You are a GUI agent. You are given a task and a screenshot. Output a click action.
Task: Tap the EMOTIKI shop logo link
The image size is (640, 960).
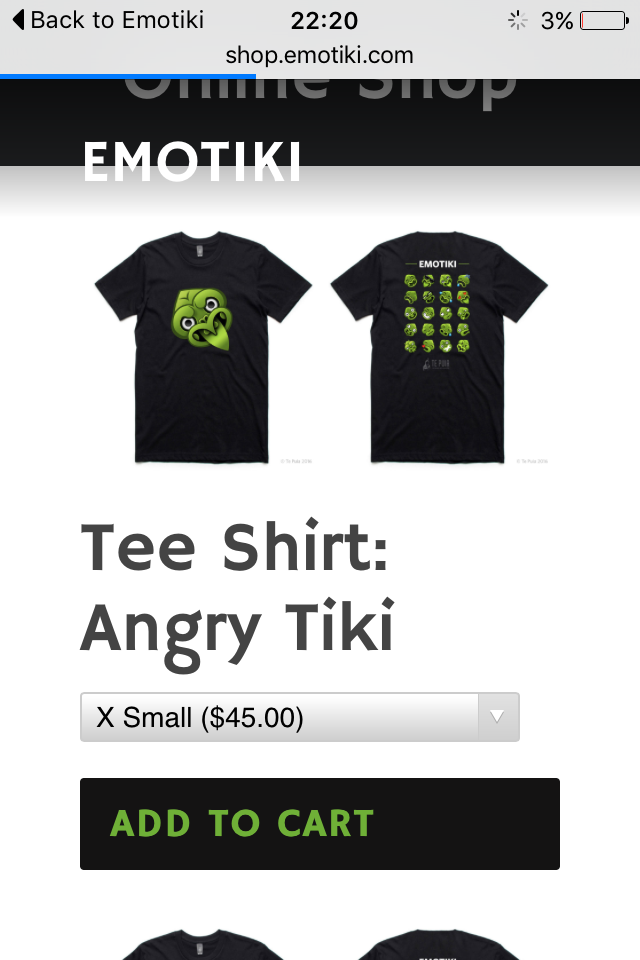click(x=191, y=163)
